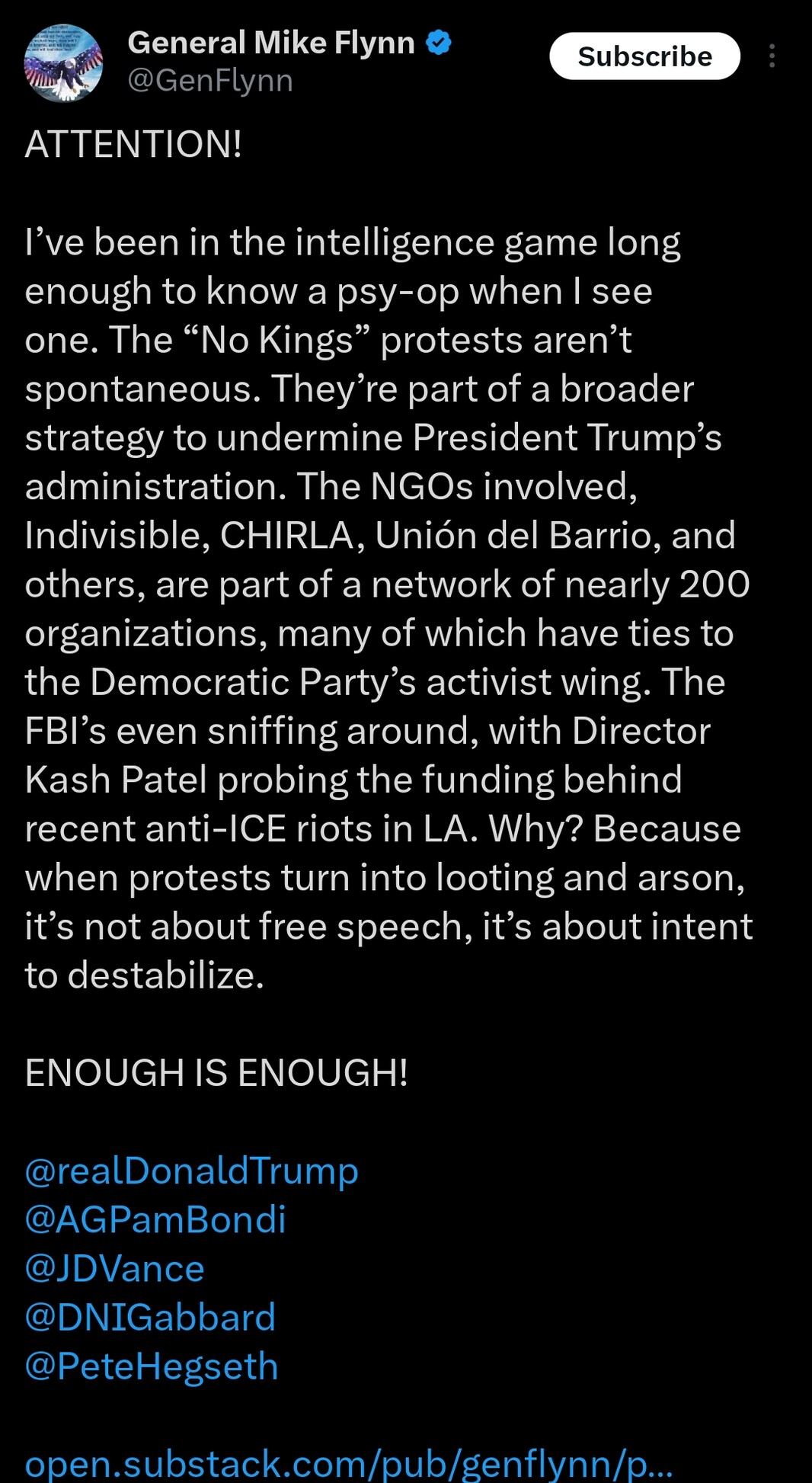Subscribe to General Mike Flynn
Image resolution: width=812 pixels, height=1483 pixels.
point(644,56)
